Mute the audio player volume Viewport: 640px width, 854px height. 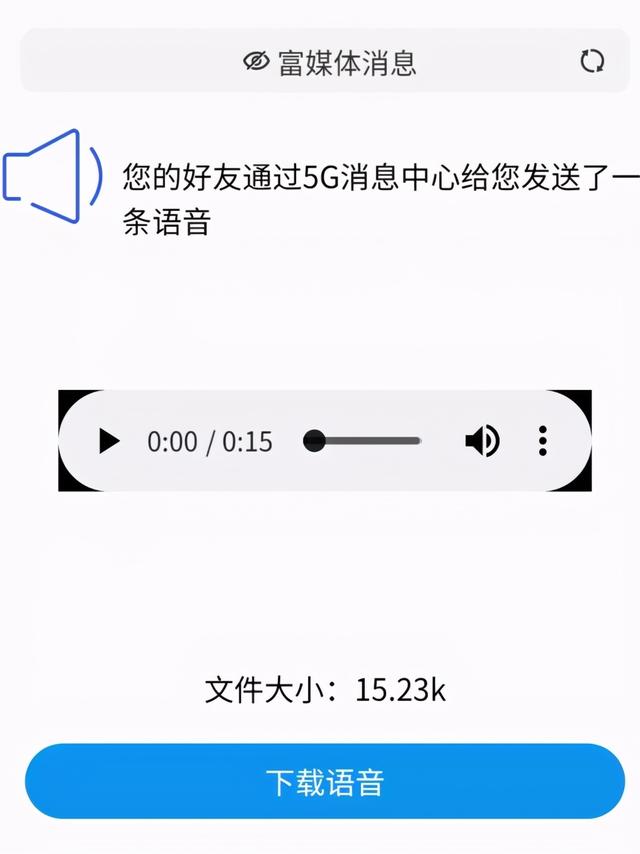click(x=482, y=441)
